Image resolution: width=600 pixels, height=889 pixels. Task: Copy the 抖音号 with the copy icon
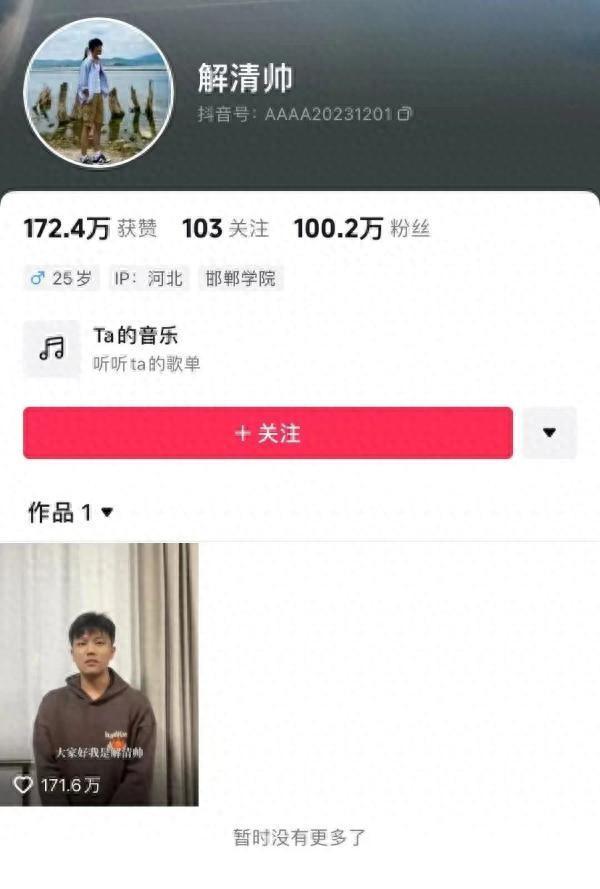[404, 115]
